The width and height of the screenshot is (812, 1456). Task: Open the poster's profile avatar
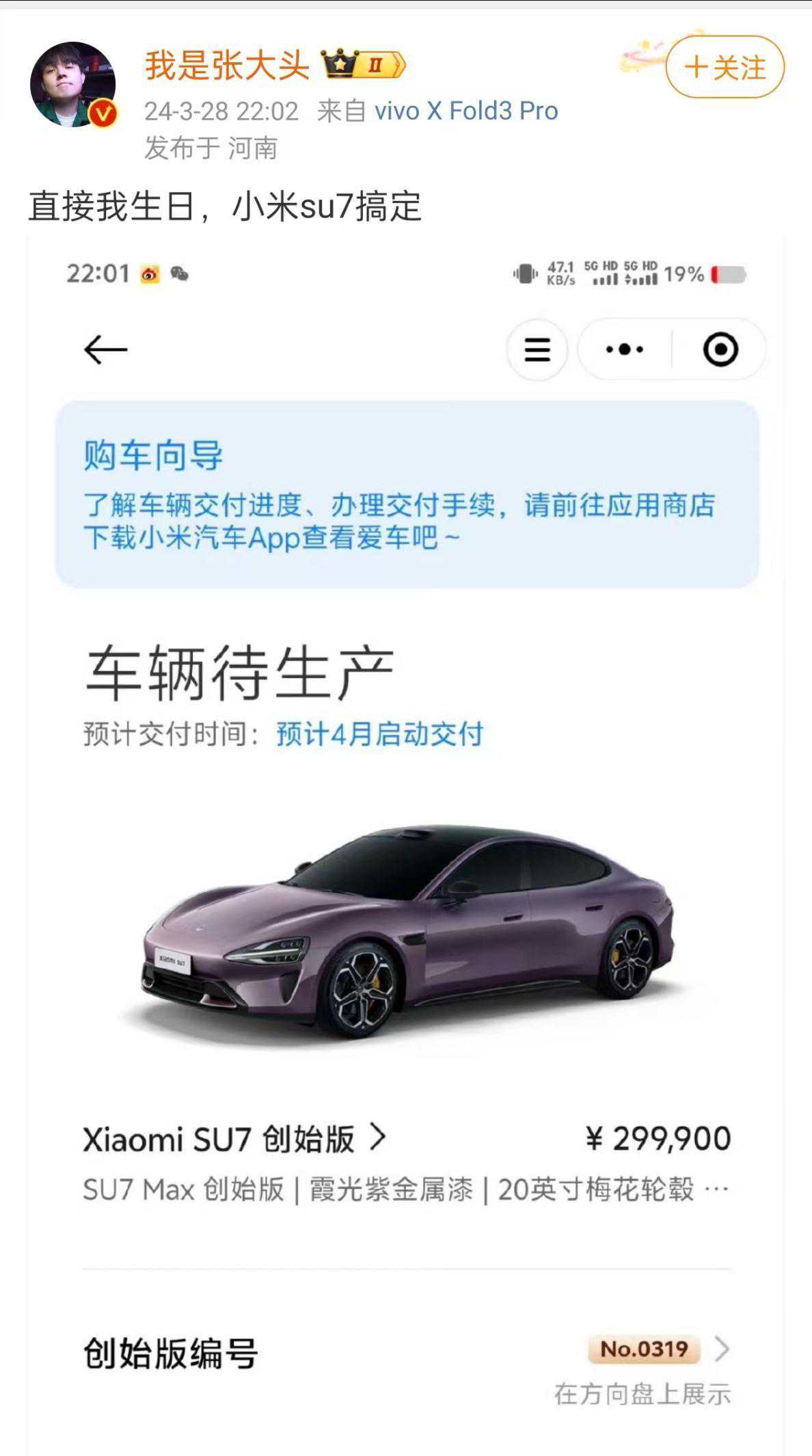72,85
